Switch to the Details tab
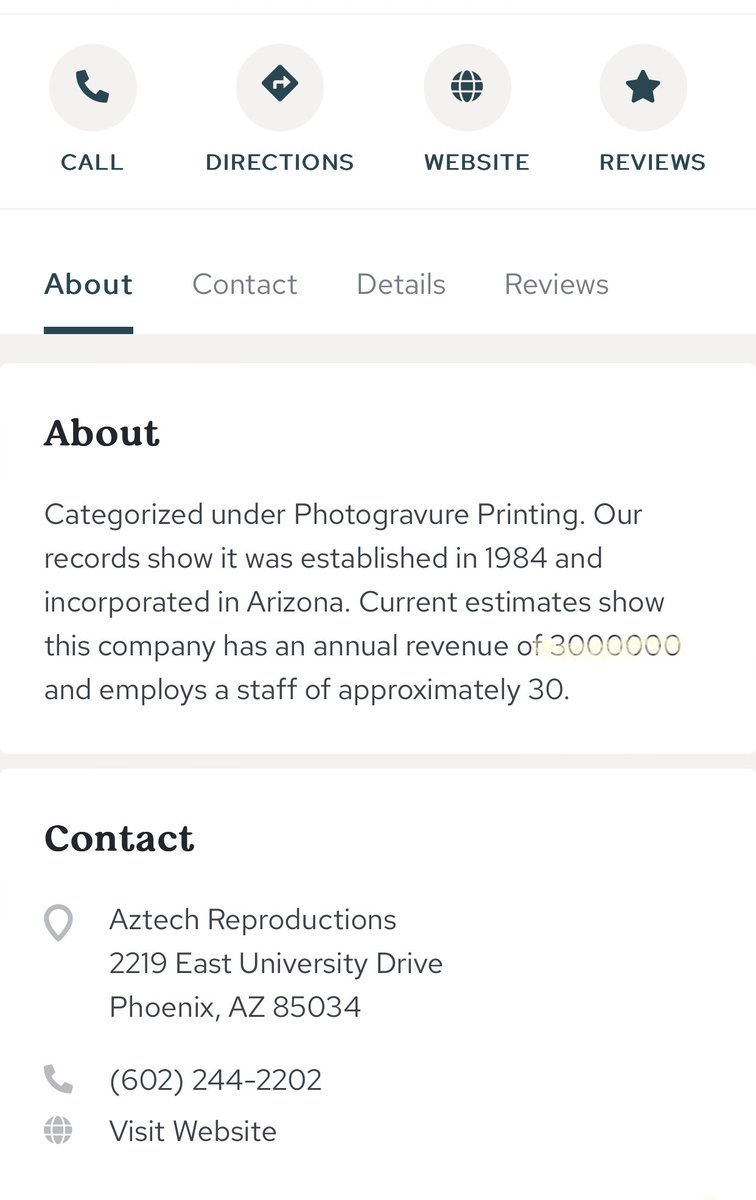 pos(401,285)
